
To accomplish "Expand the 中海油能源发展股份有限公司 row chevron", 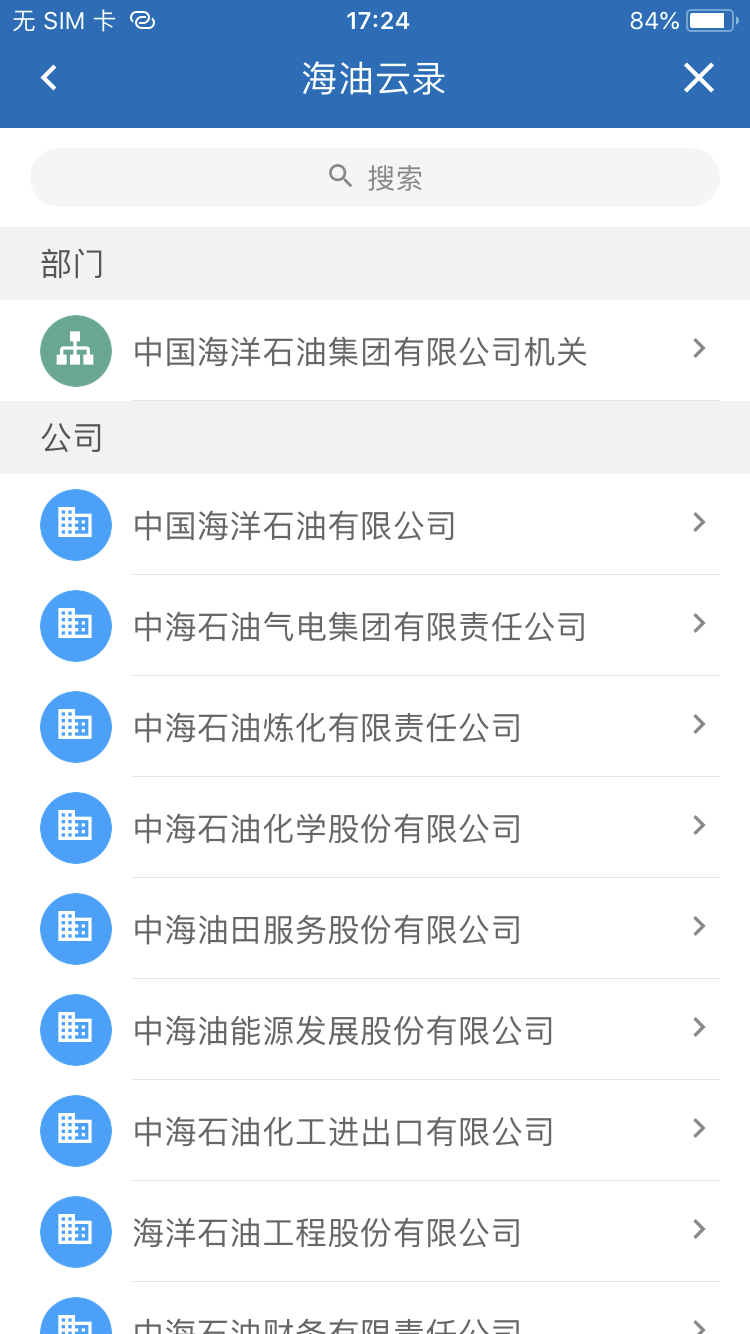I will click(698, 1029).
